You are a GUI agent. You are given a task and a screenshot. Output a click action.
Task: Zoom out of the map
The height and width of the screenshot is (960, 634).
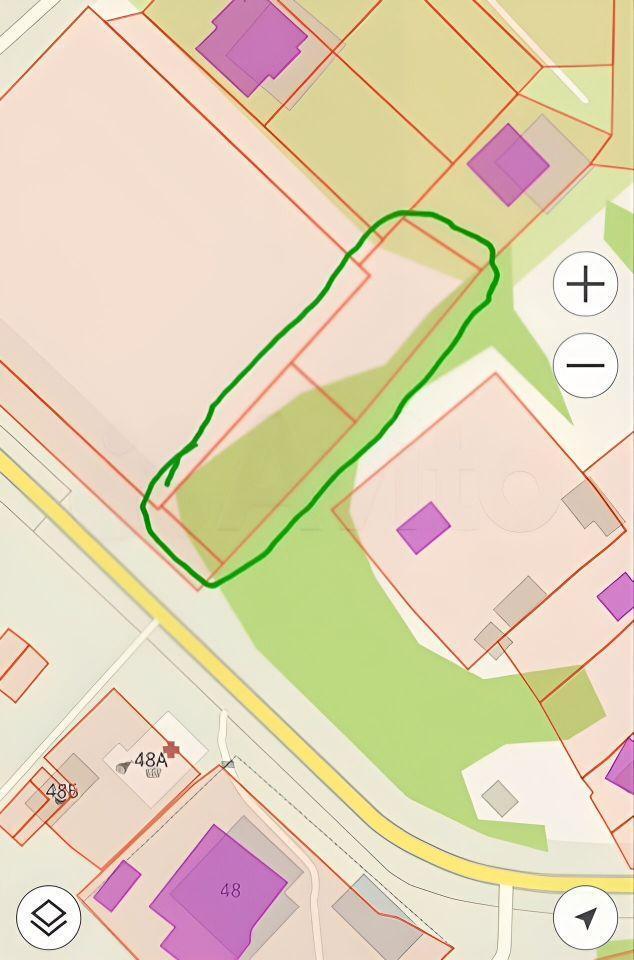(585, 365)
